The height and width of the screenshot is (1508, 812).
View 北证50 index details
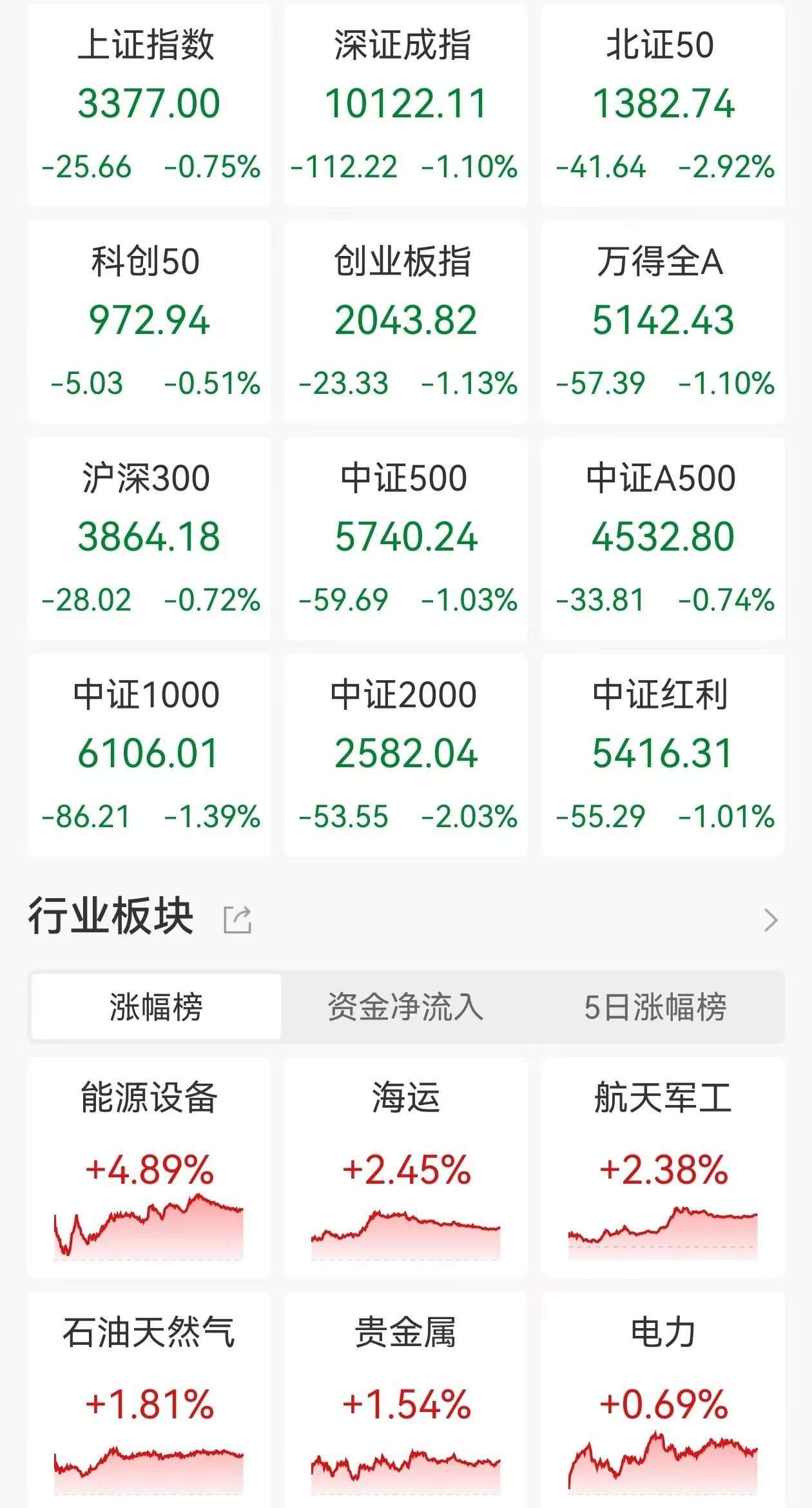[662, 105]
